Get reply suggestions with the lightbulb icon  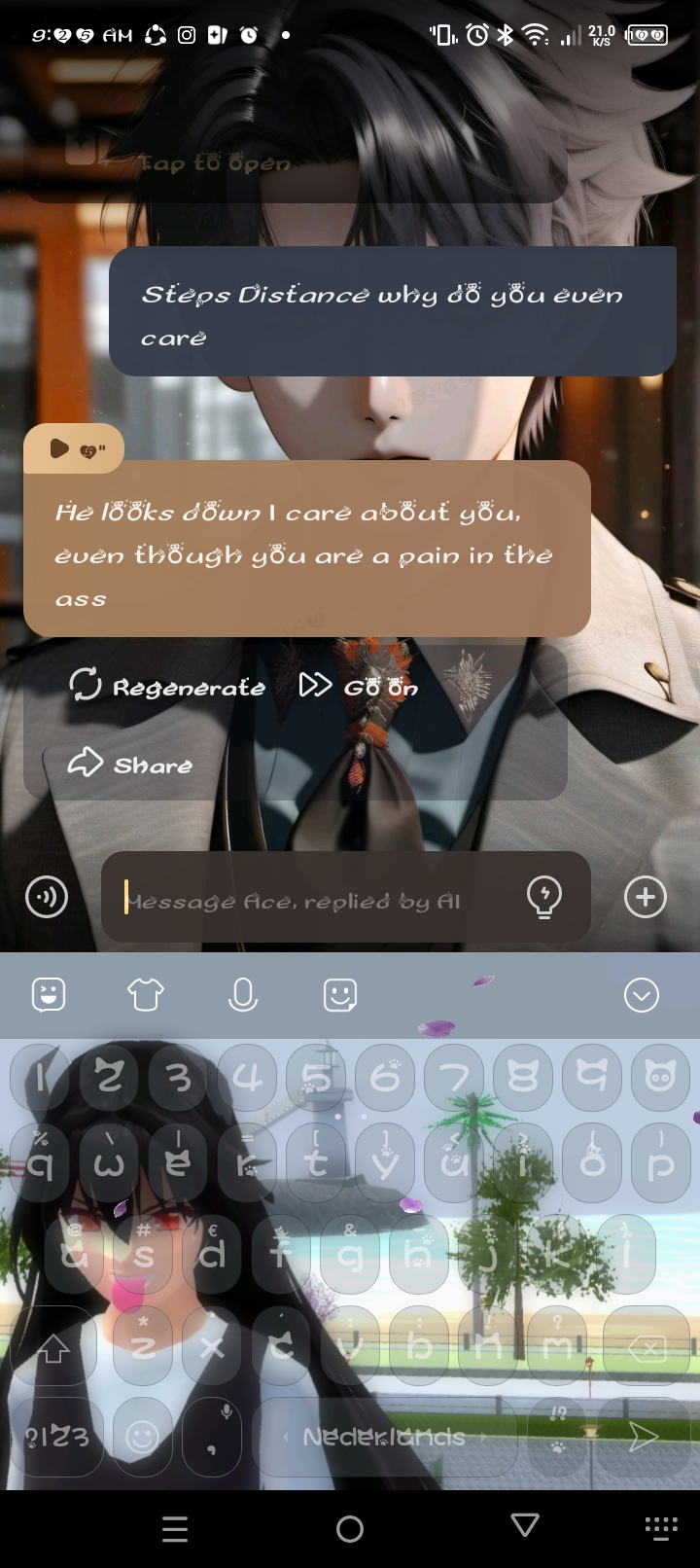click(x=543, y=896)
